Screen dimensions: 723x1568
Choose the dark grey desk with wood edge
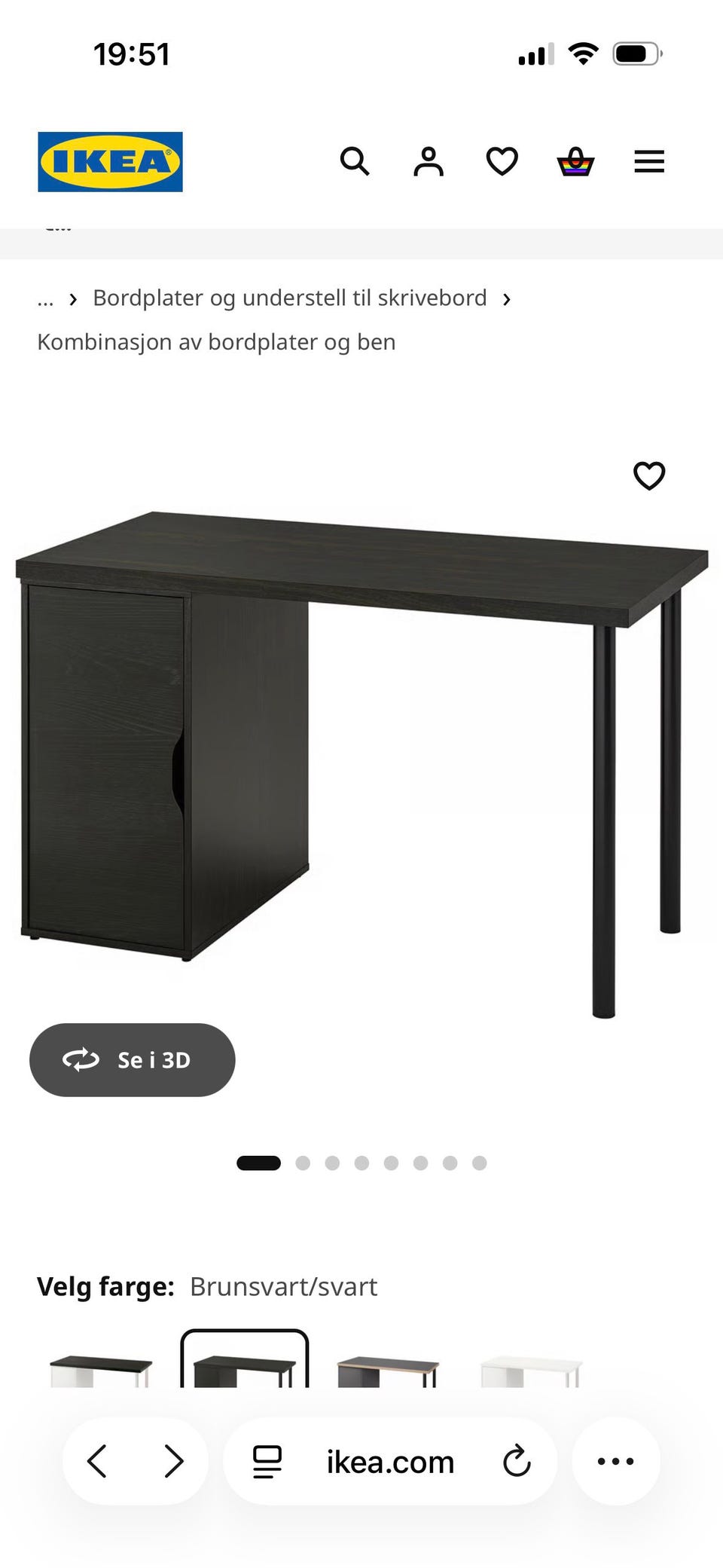click(388, 1370)
